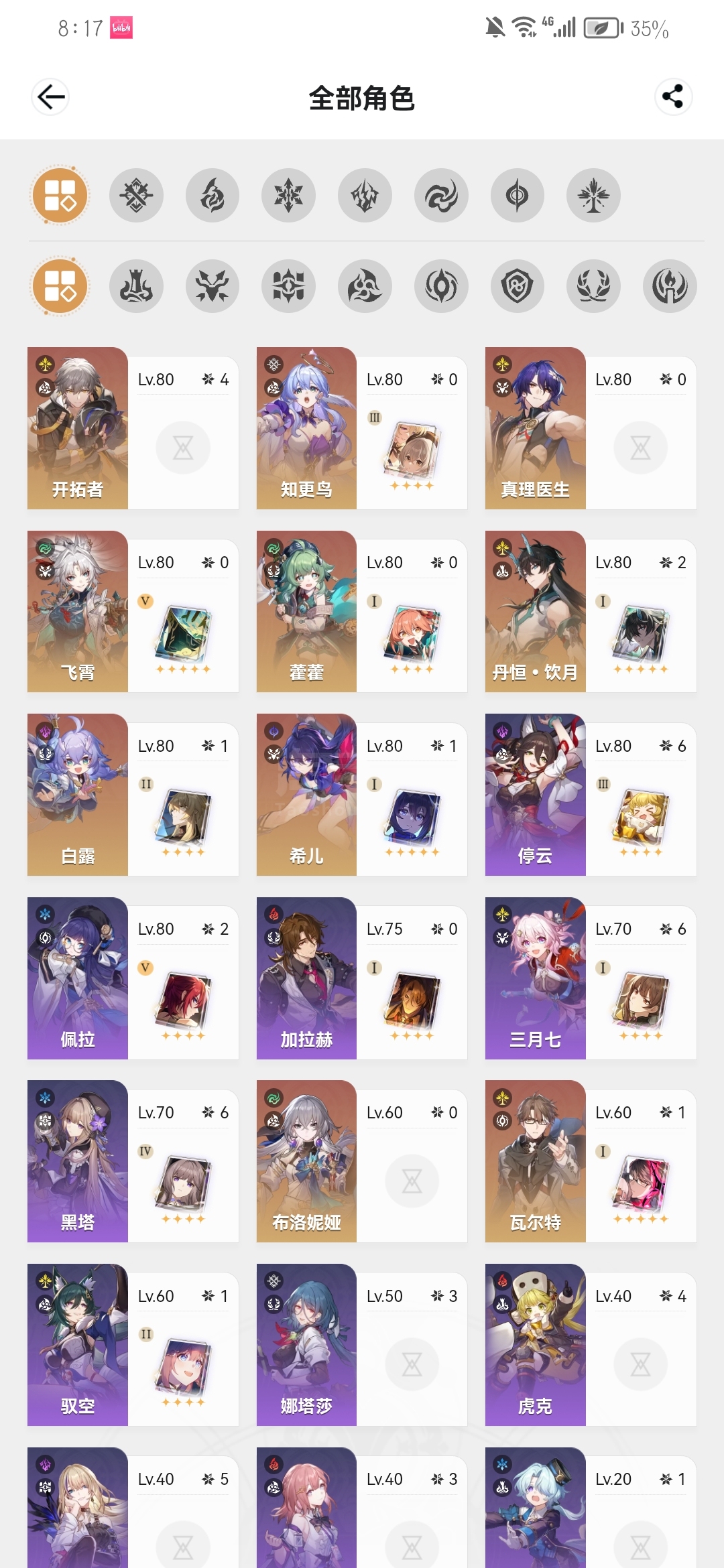The height and width of the screenshot is (1568, 724).
Task: Share the all-characters page
Action: (x=673, y=96)
